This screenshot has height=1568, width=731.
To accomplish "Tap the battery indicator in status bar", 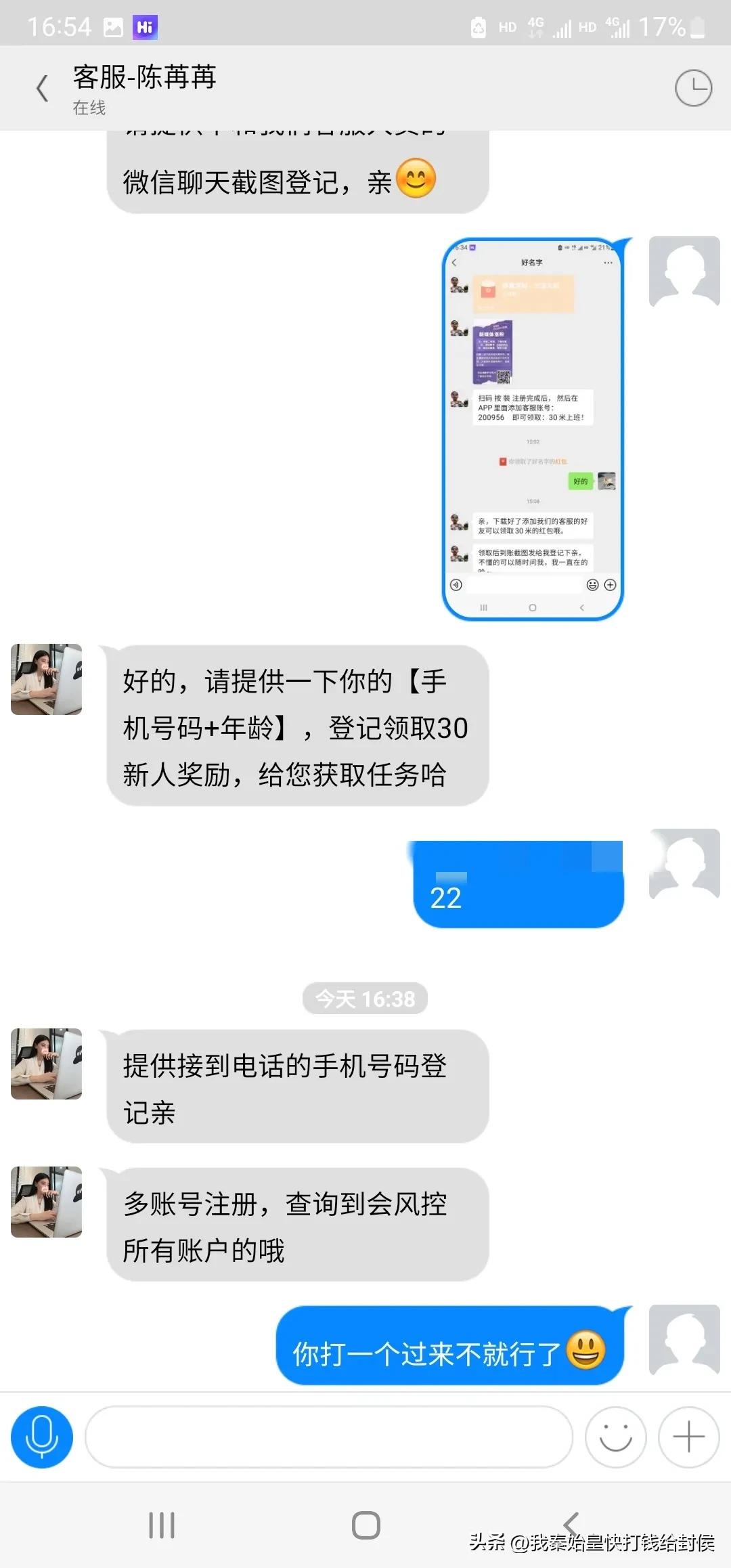I will (697, 27).
